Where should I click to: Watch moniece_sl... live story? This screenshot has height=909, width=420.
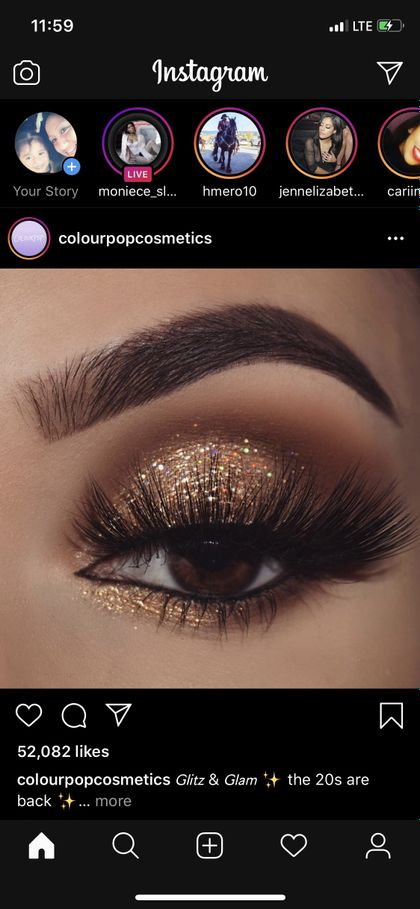click(x=137, y=143)
